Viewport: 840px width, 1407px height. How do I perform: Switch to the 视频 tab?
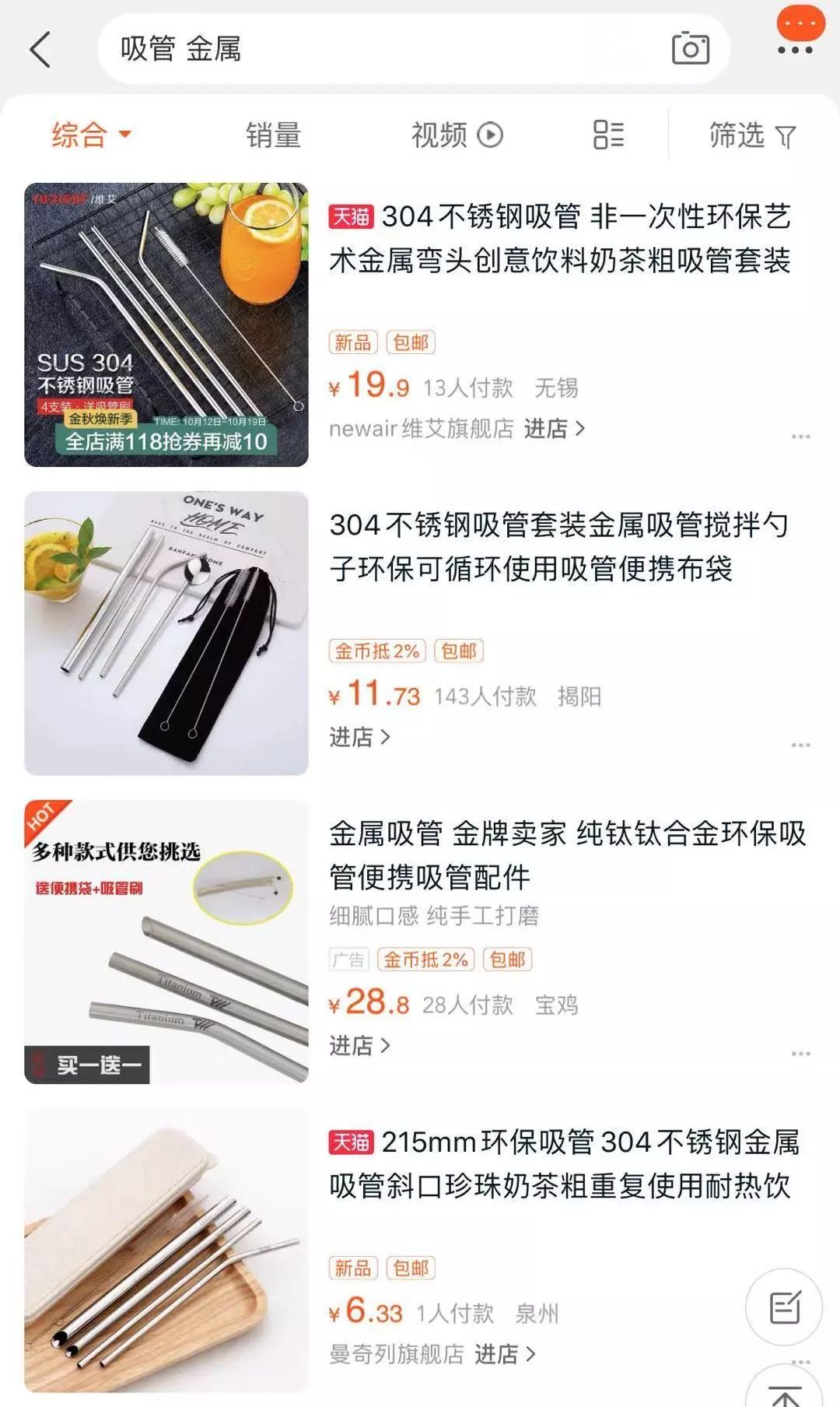(x=443, y=135)
